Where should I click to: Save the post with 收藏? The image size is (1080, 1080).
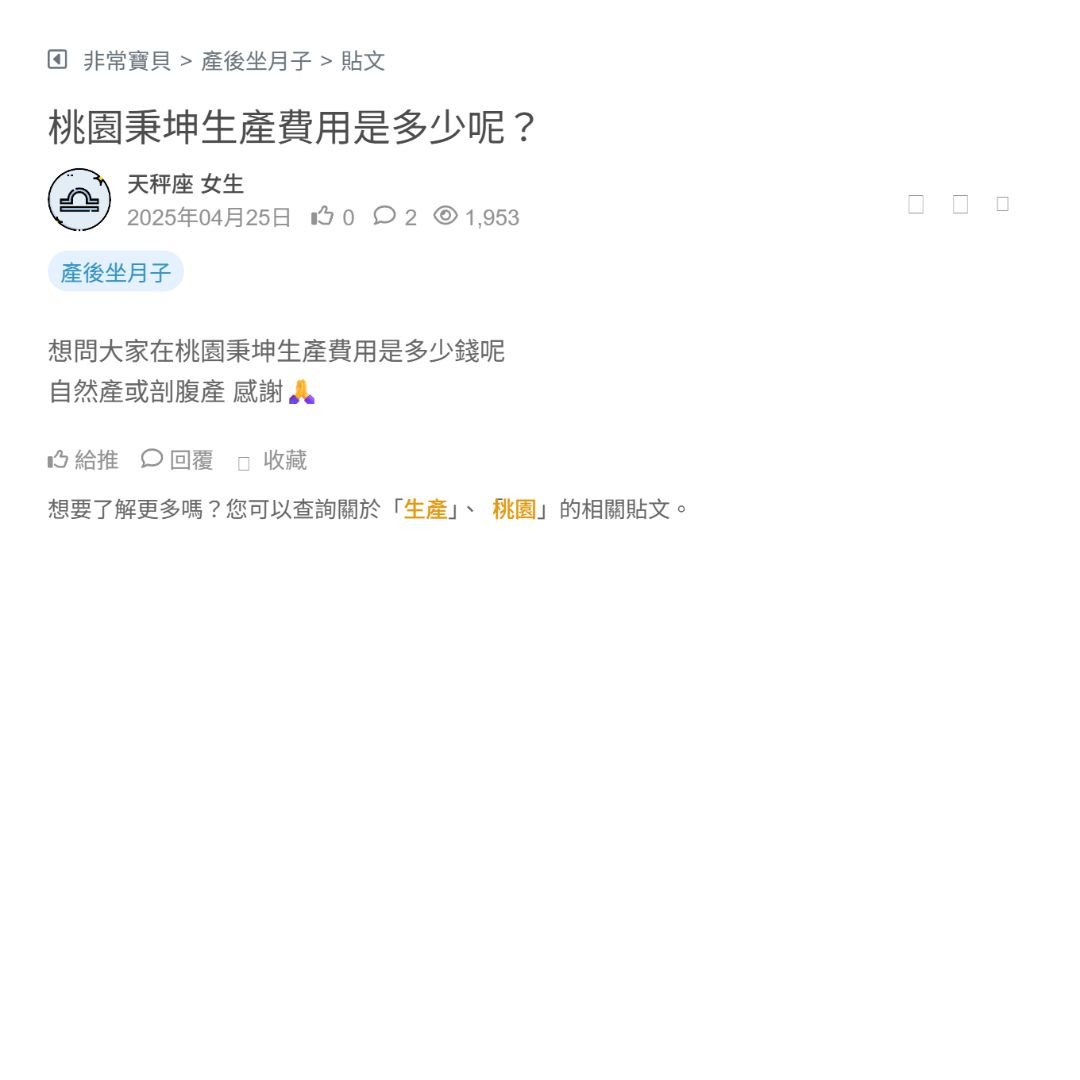pyautogui.click(x=273, y=460)
